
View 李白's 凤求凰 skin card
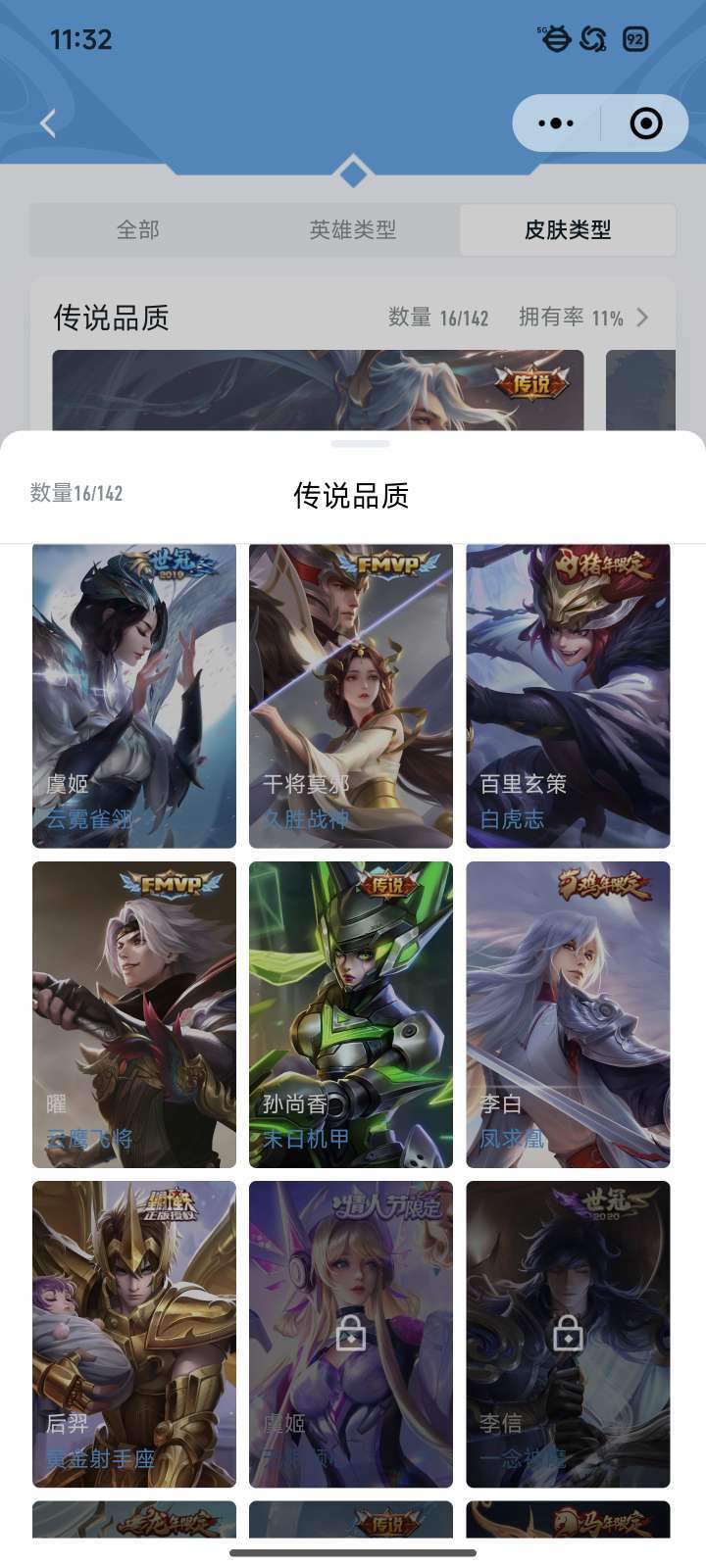(x=567, y=1011)
